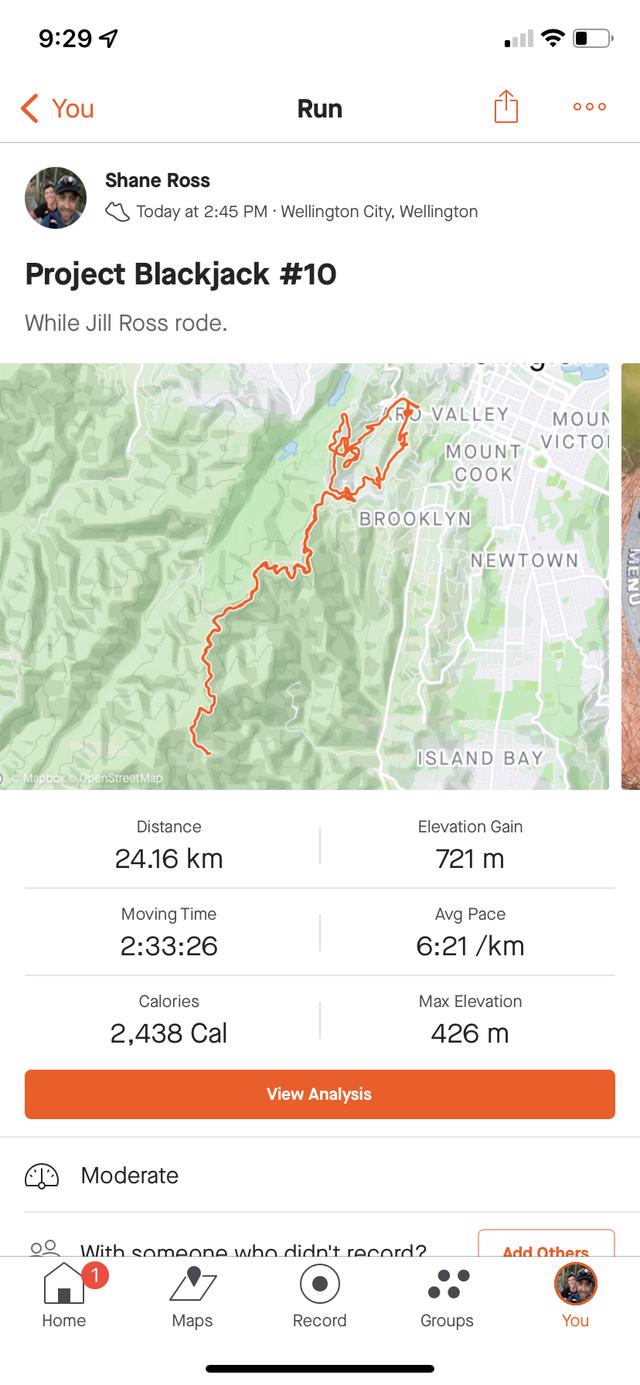Select the You tab
The width and height of the screenshot is (640, 1385).
[x=575, y=1295]
